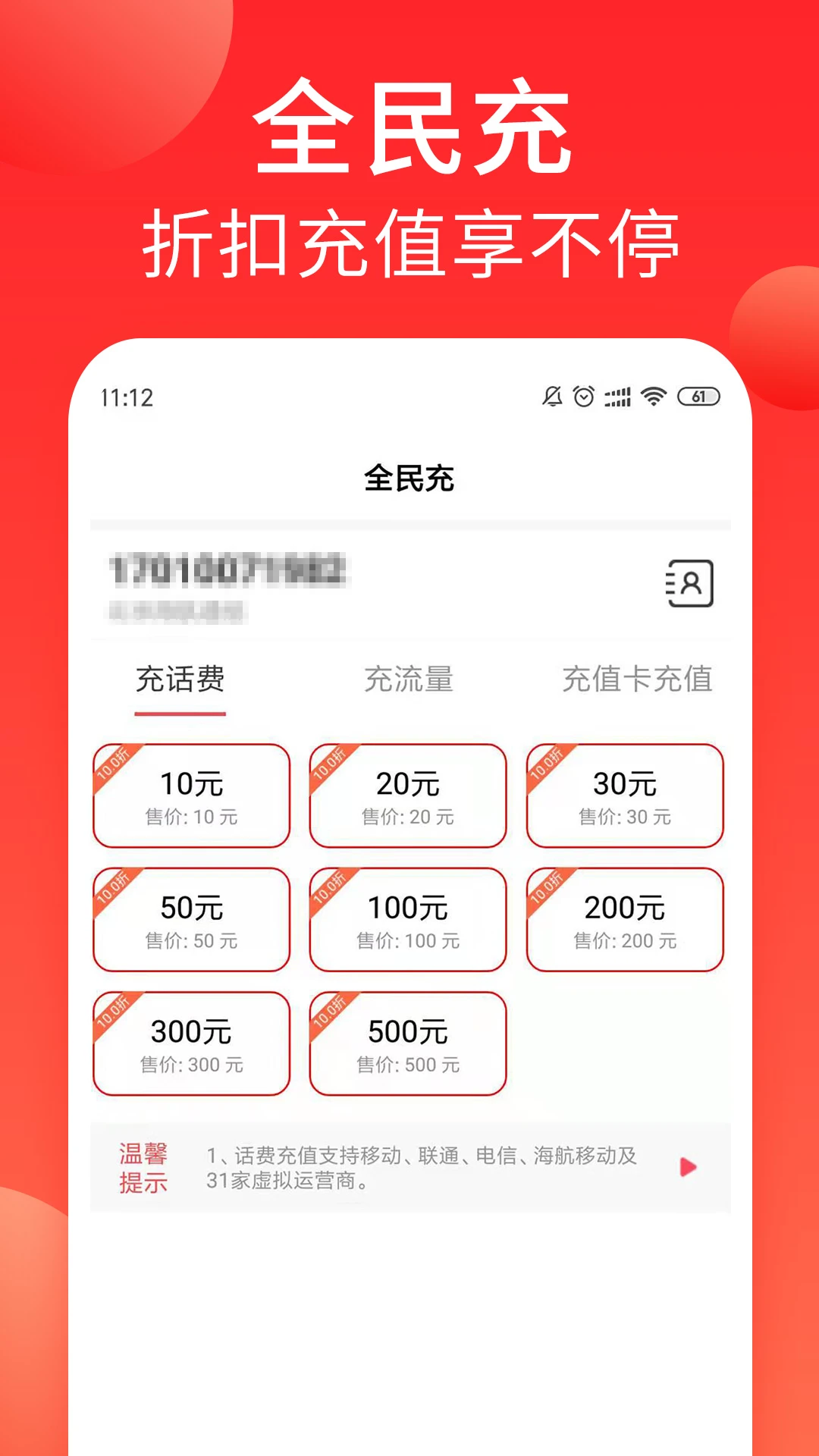Expand the 300元 recharge card
The height and width of the screenshot is (1456, 819).
[191, 1043]
